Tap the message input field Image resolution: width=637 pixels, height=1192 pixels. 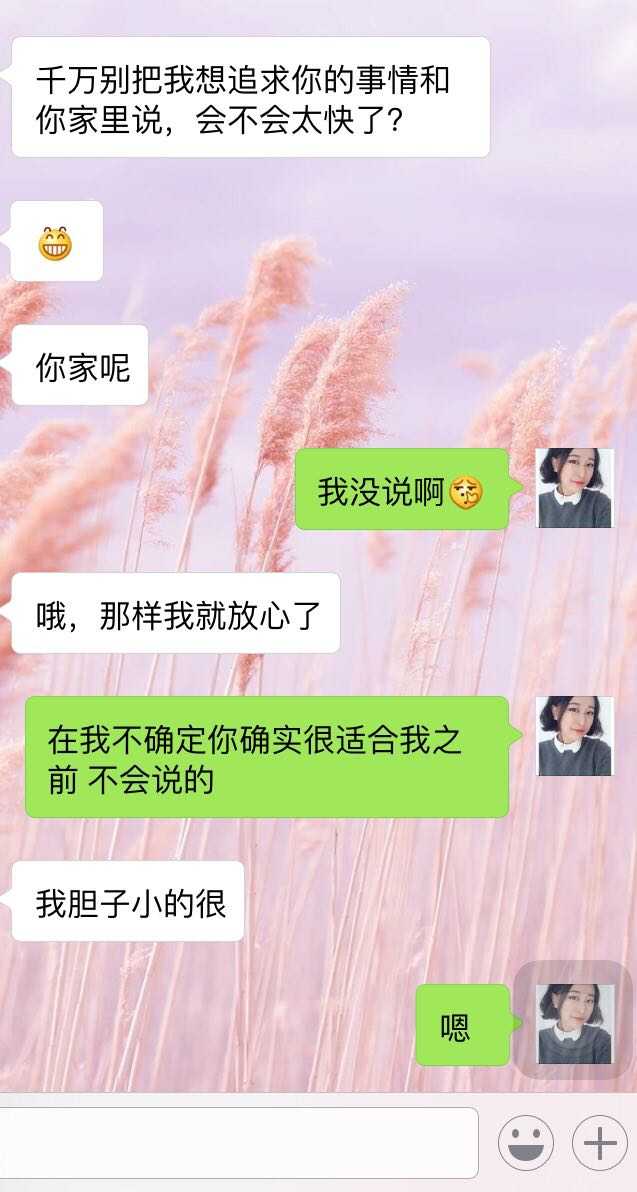(238, 1142)
